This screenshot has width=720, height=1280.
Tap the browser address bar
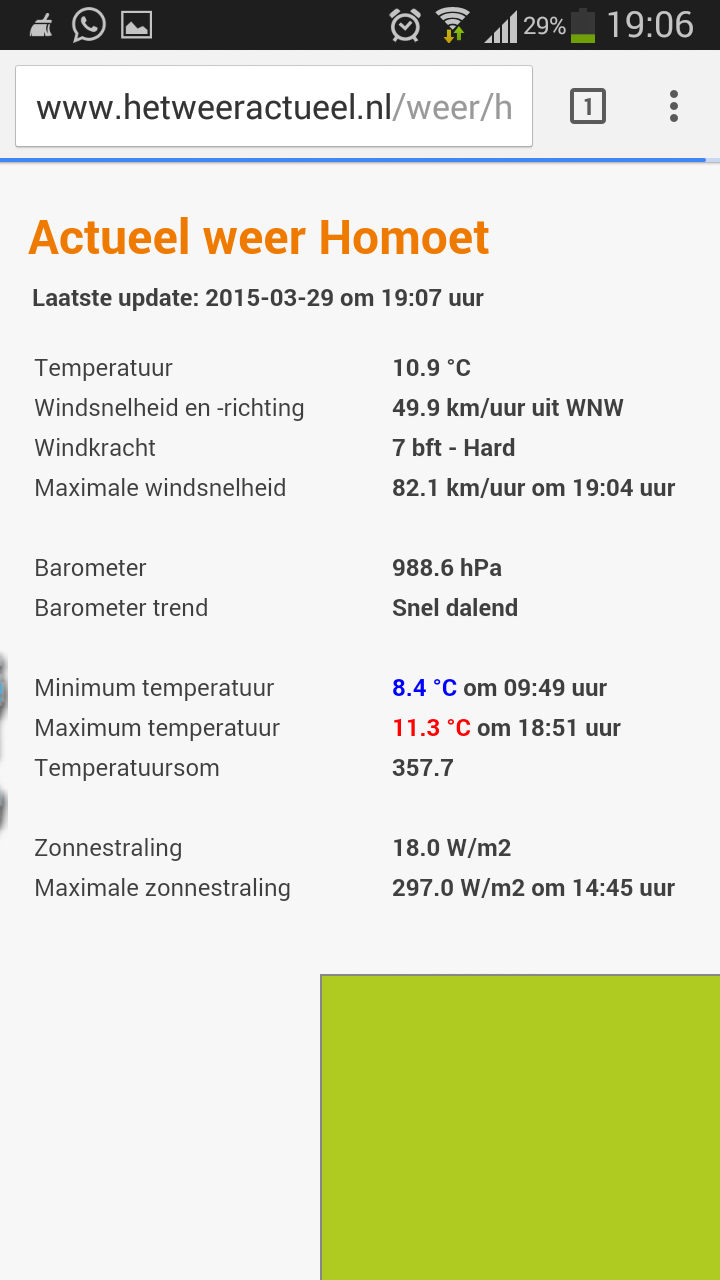pyautogui.click(x=274, y=106)
